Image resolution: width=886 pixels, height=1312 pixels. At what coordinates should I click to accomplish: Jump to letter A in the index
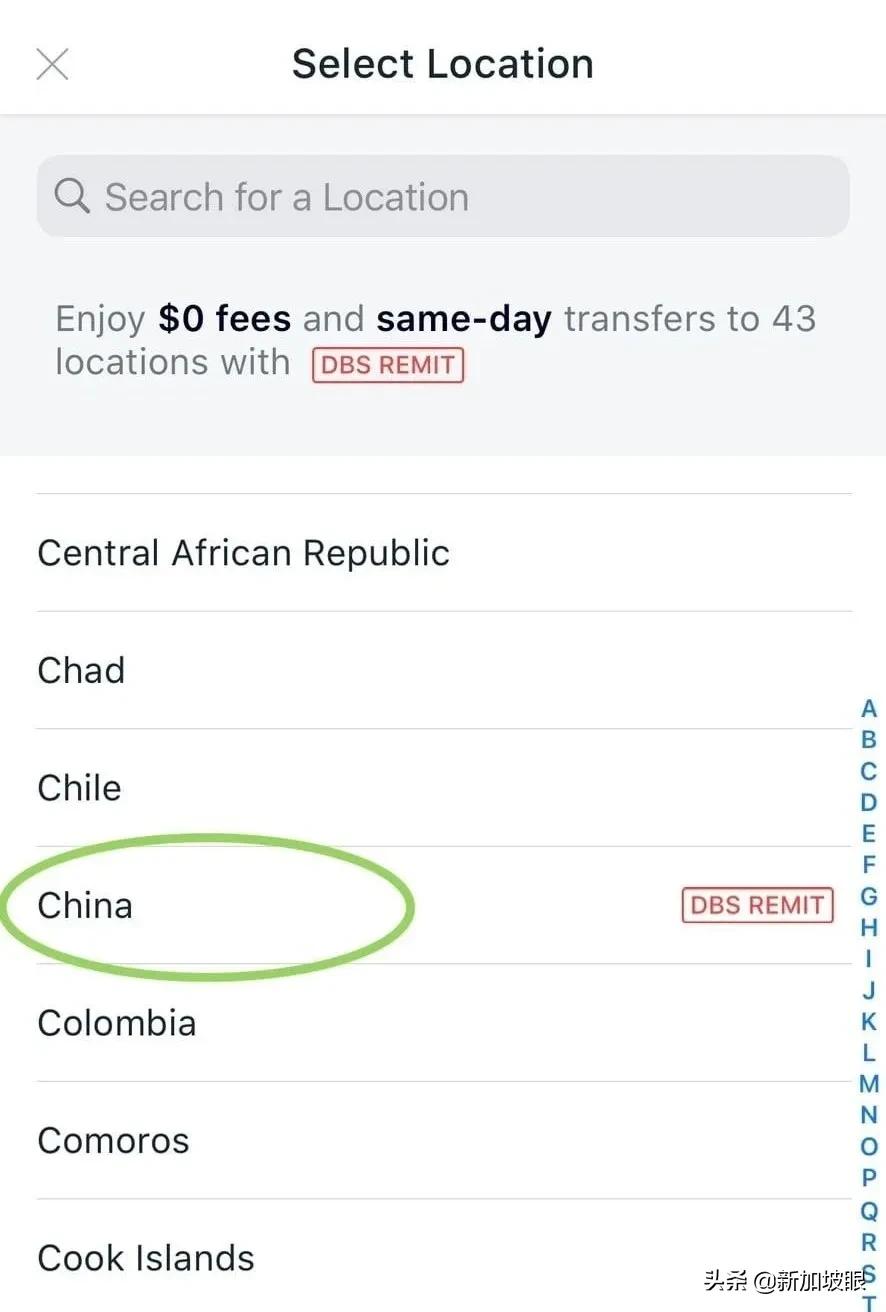pos(868,710)
